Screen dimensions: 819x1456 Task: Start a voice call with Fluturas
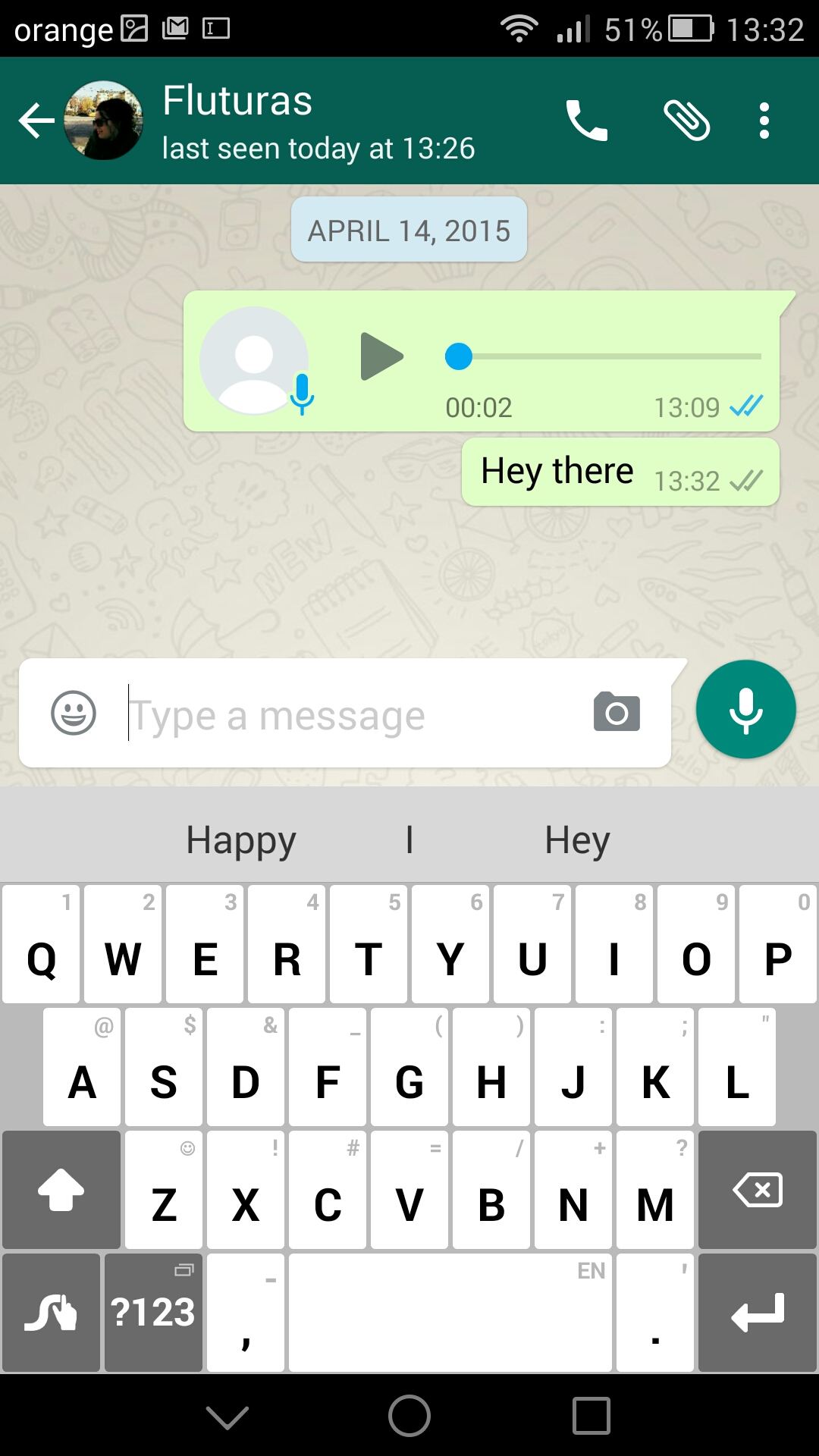pyautogui.click(x=586, y=121)
